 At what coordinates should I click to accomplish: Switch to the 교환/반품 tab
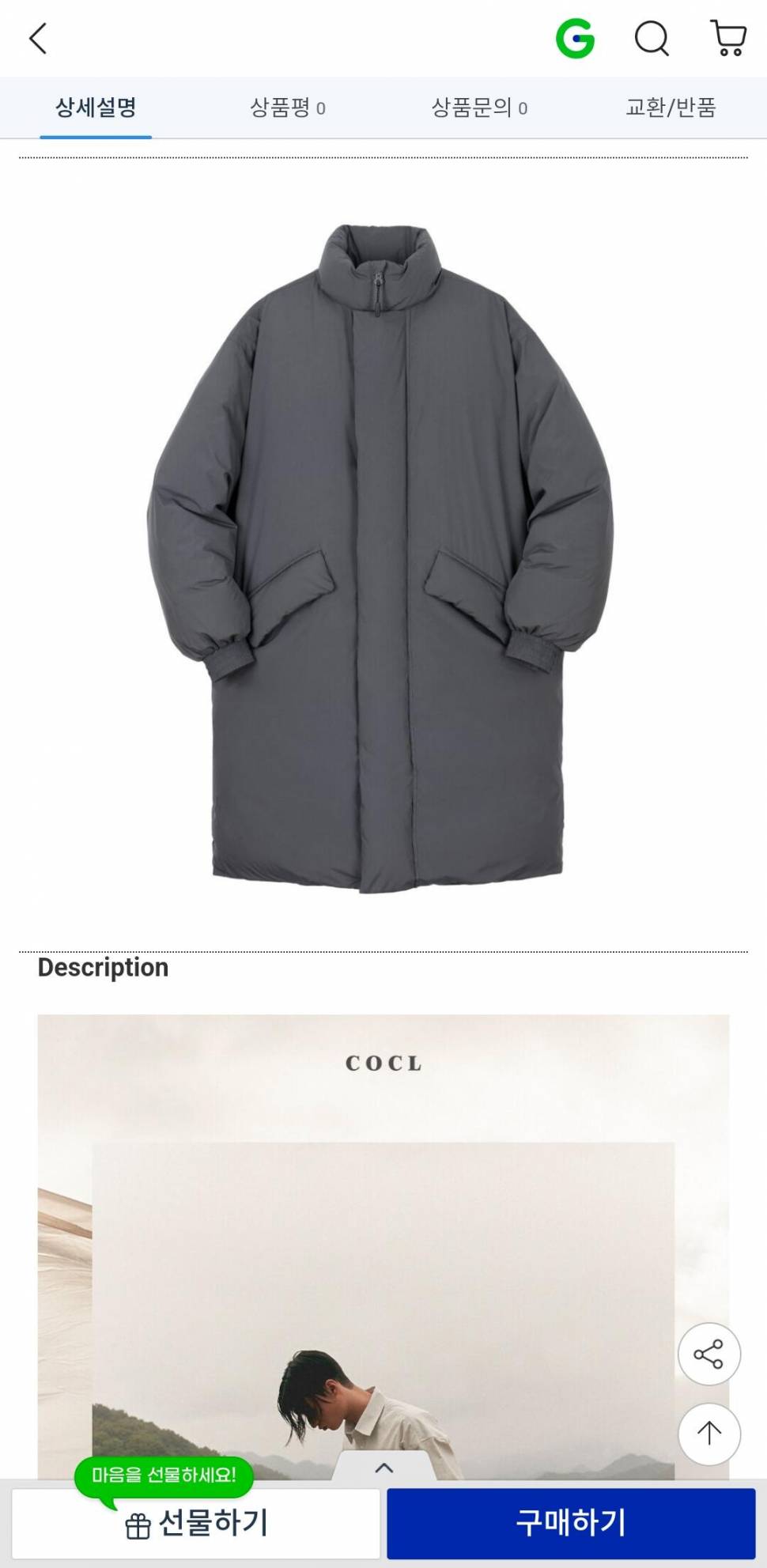point(671,108)
